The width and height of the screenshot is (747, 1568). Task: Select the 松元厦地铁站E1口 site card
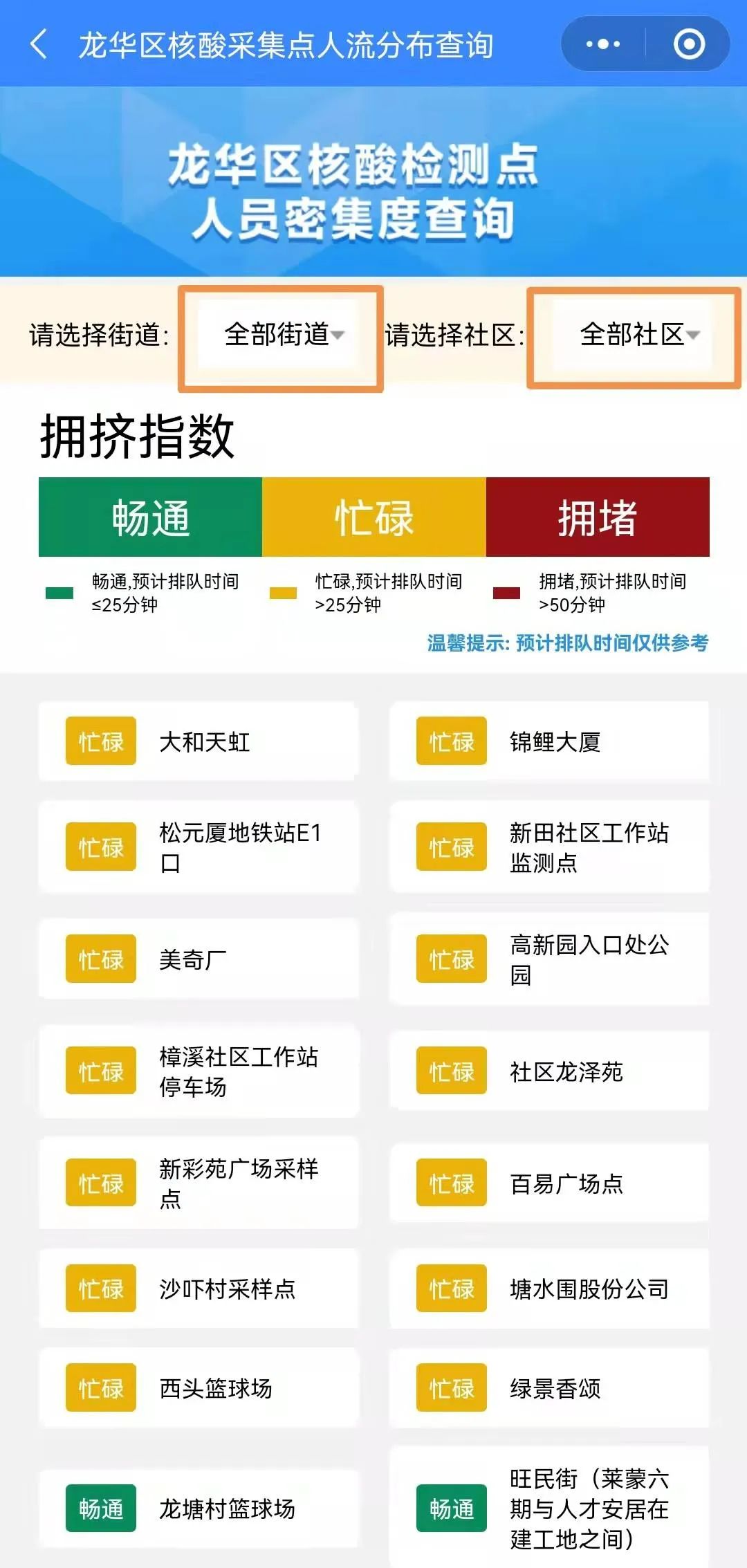coord(199,847)
